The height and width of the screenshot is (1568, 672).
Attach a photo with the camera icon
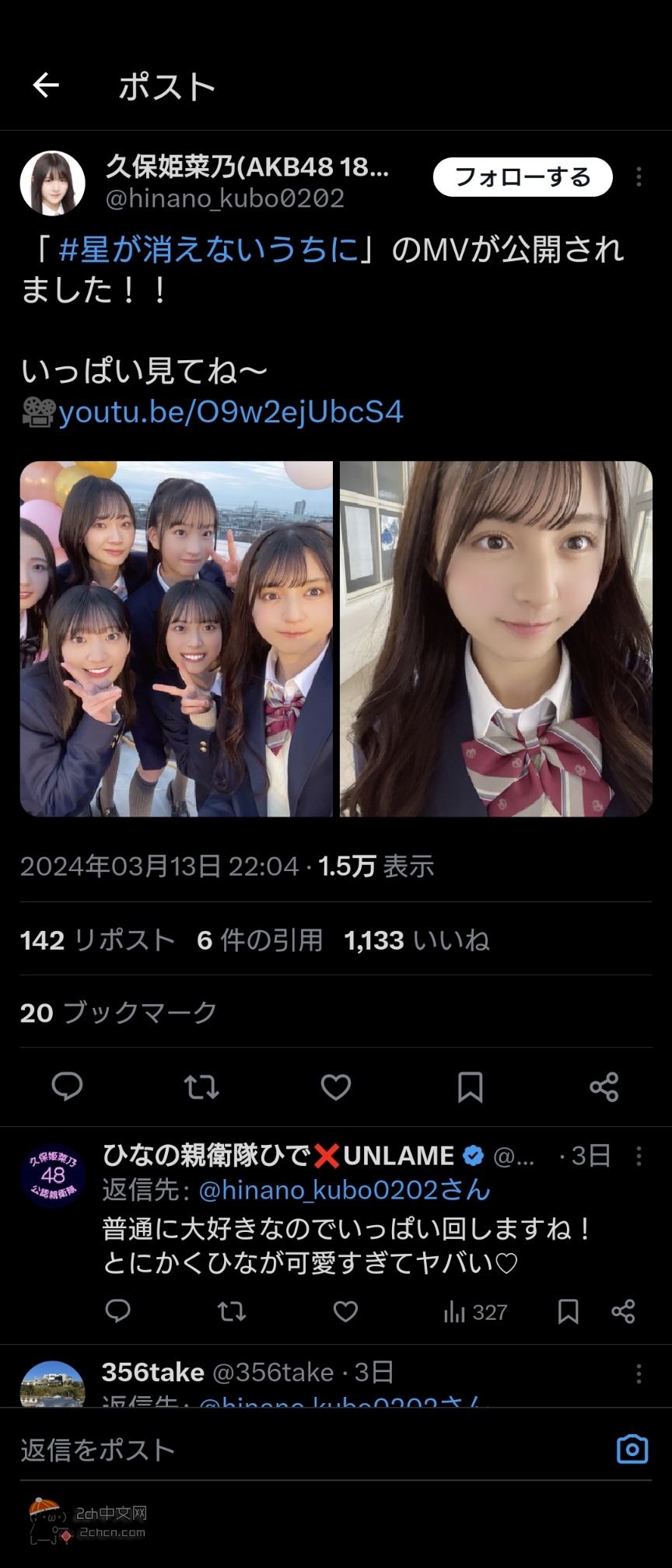(632, 1449)
